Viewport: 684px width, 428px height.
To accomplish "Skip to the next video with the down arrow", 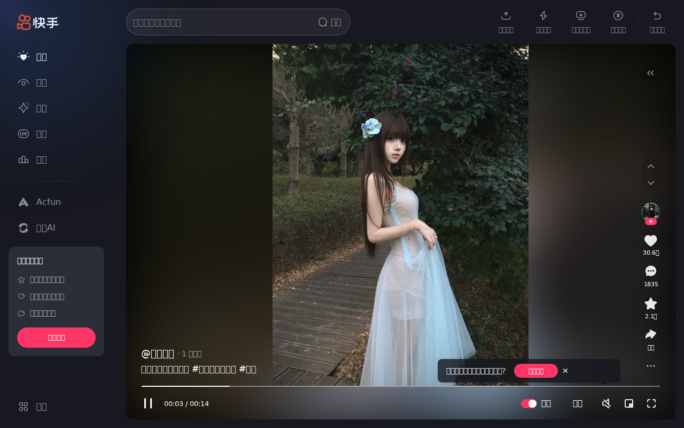I will [x=651, y=183].
